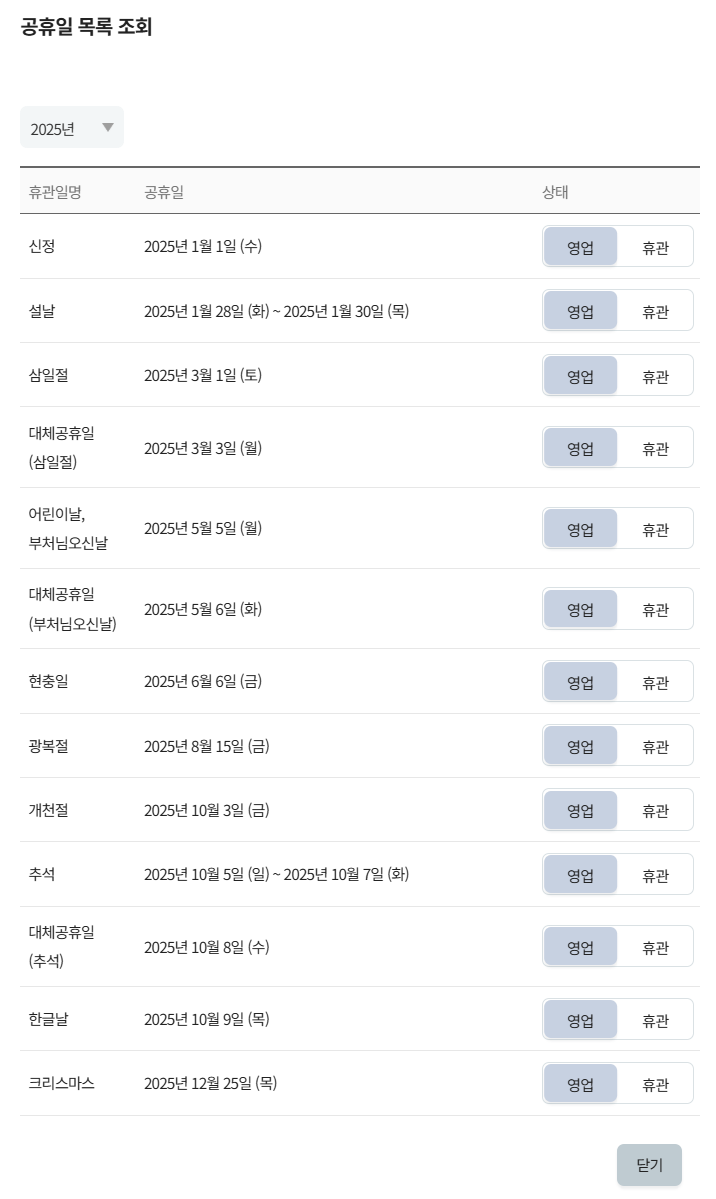Set 삼일절 status to 휴관
This screenshot has width=716, height=1199.
click(x=656, y=376)
